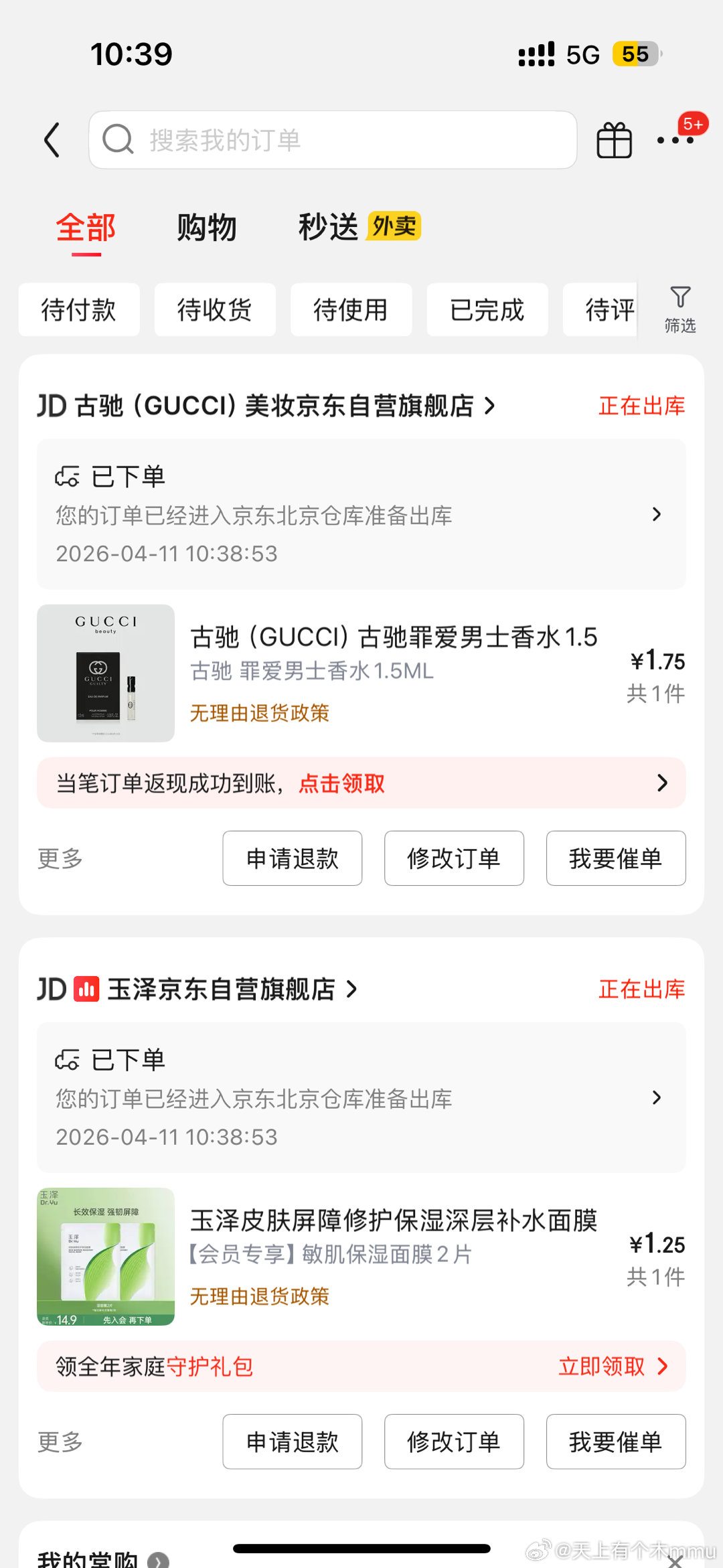Open the three-dot more menu
Image resolution: width=723 pixels, height=1568 pixels.
coord(675,140)
